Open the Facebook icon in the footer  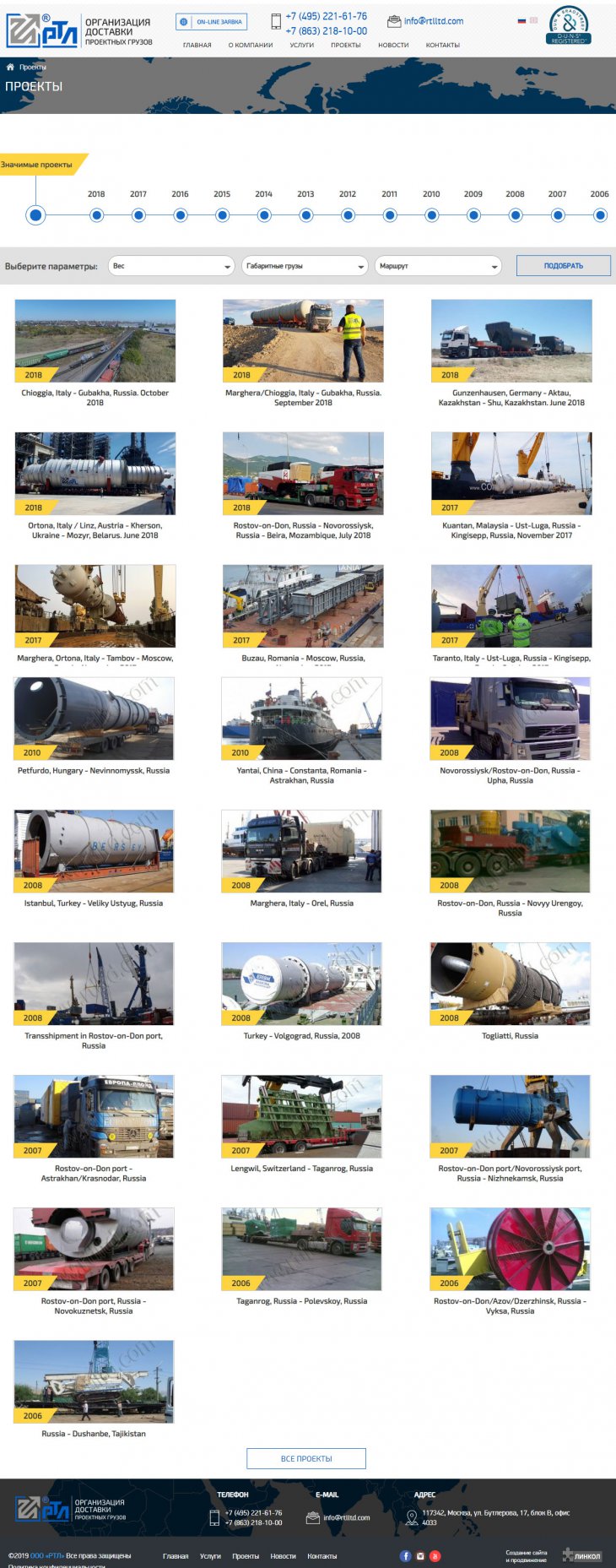click(x=405, y=1555)
